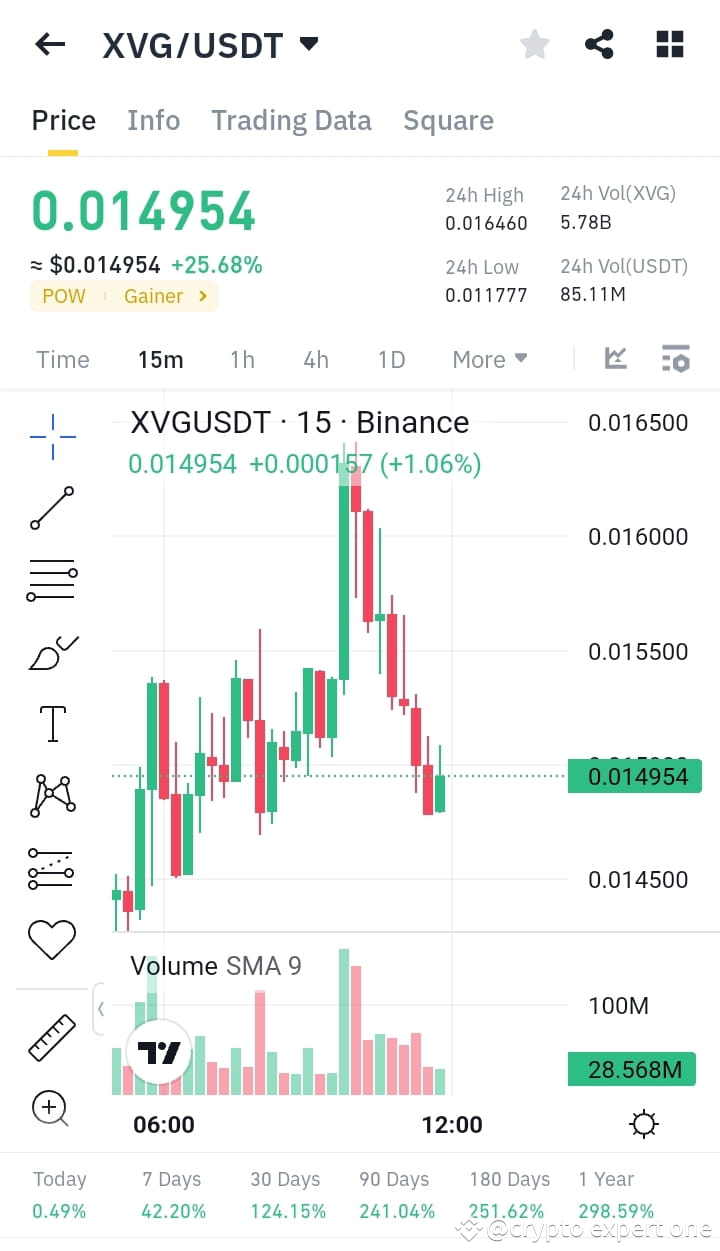Open the horizontal lines drawing tool
Image resolution: width=720 pixels, height=1251 pixels.
[x=52, y=580]
